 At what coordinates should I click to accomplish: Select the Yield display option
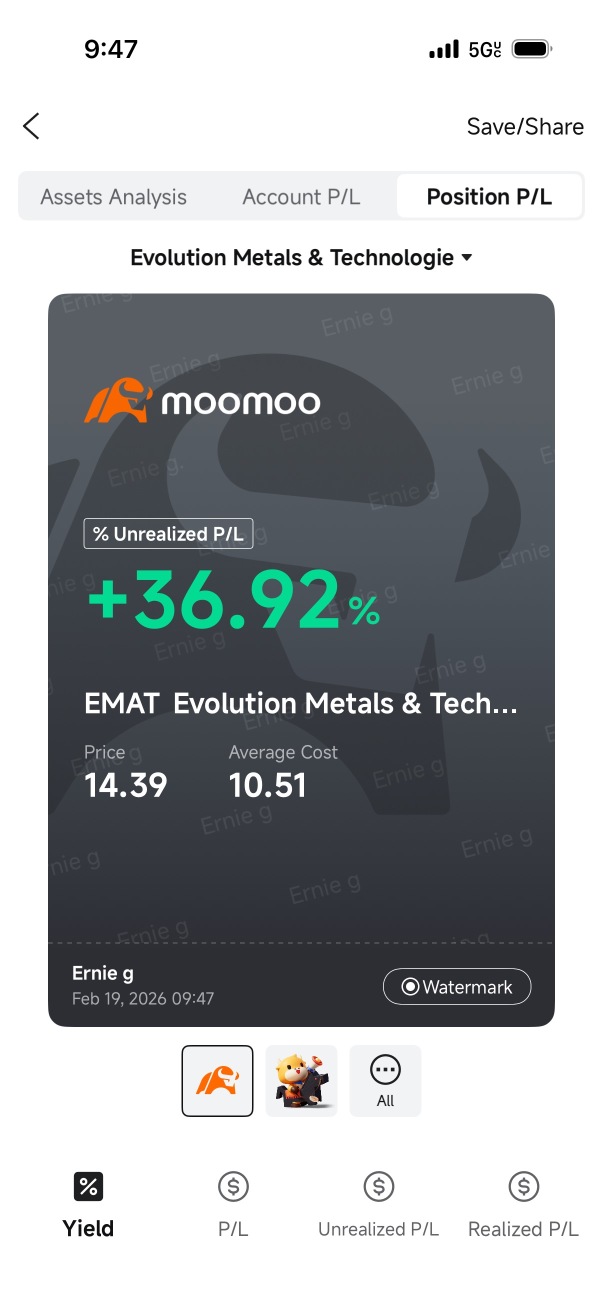pos(88,1205)
